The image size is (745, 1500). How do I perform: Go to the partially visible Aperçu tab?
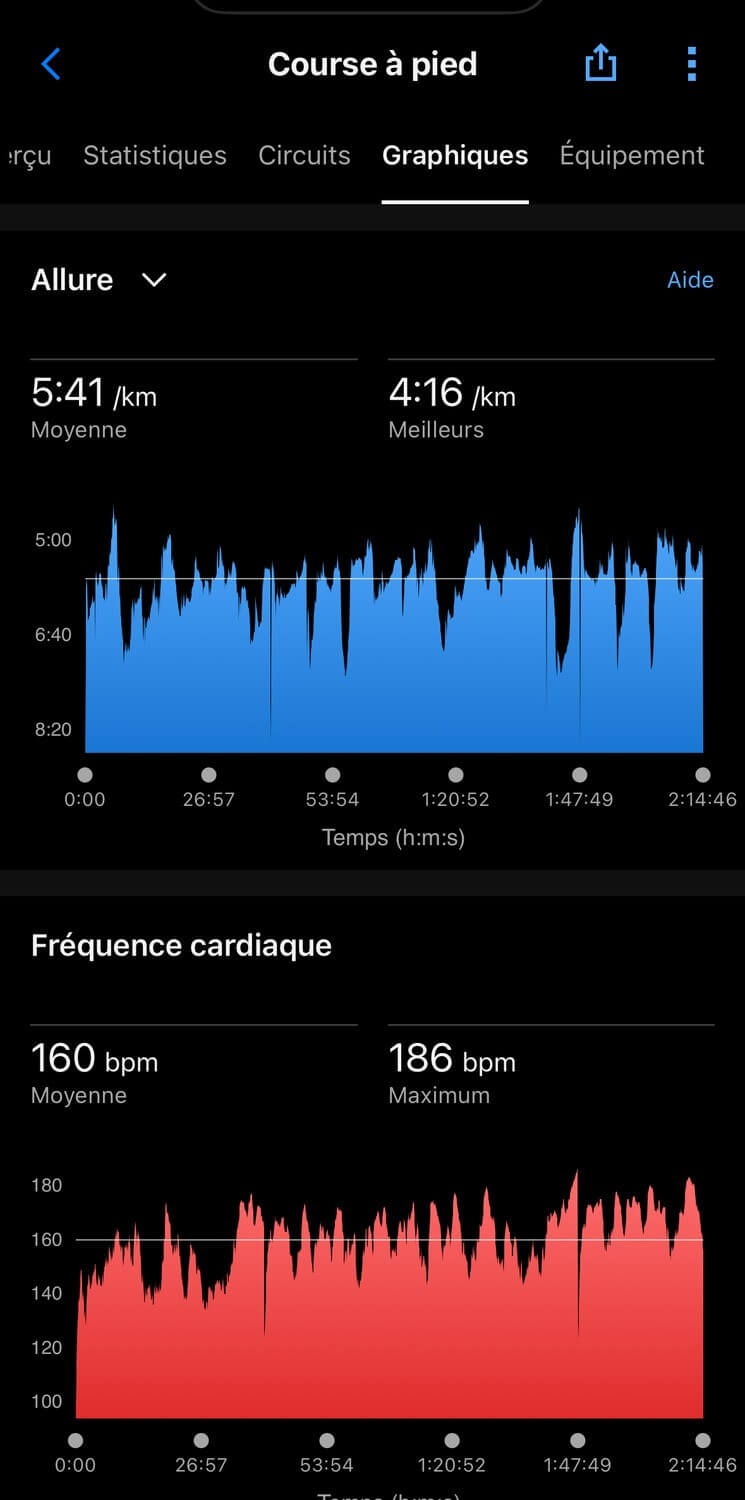(x=26, y=156)
